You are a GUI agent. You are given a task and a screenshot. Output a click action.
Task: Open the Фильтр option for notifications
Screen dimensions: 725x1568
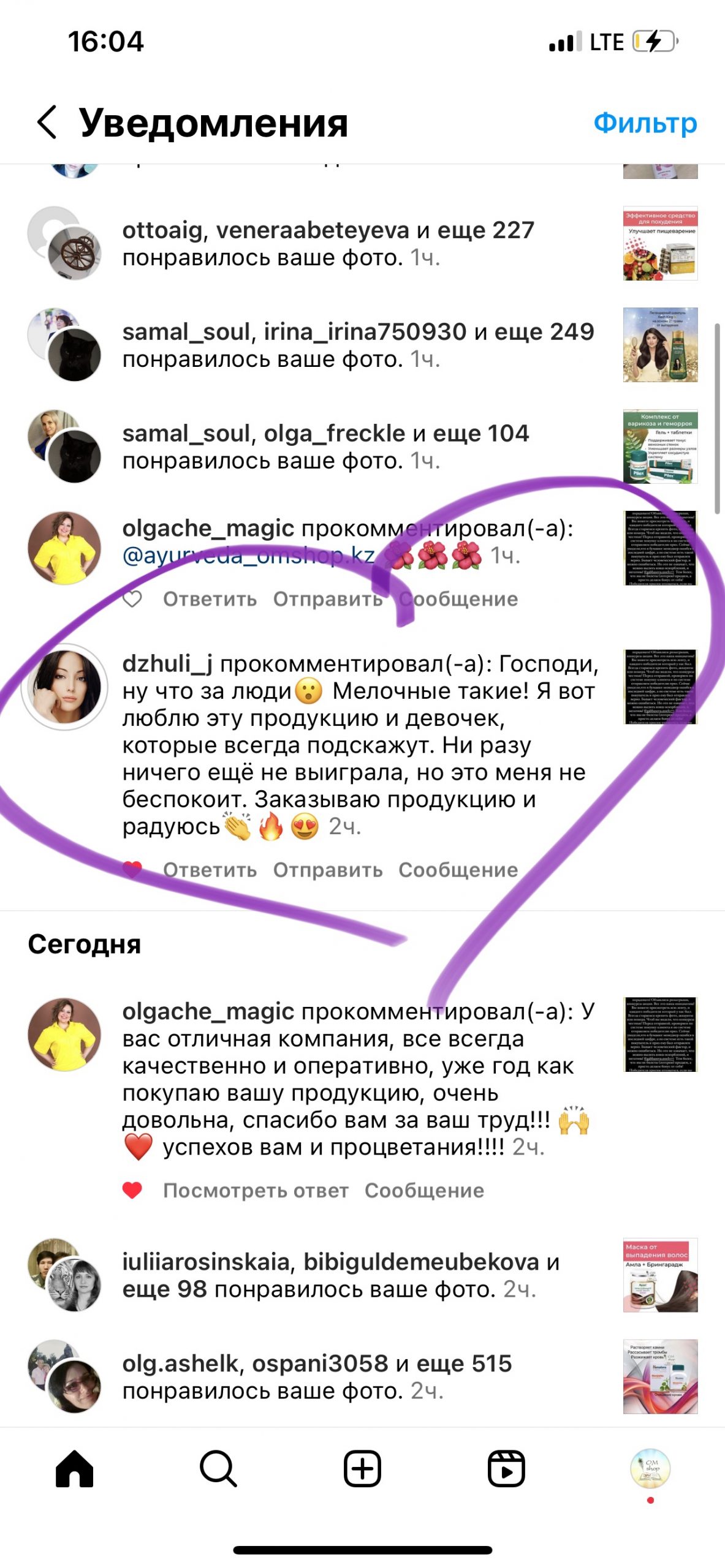coord(645,123)
